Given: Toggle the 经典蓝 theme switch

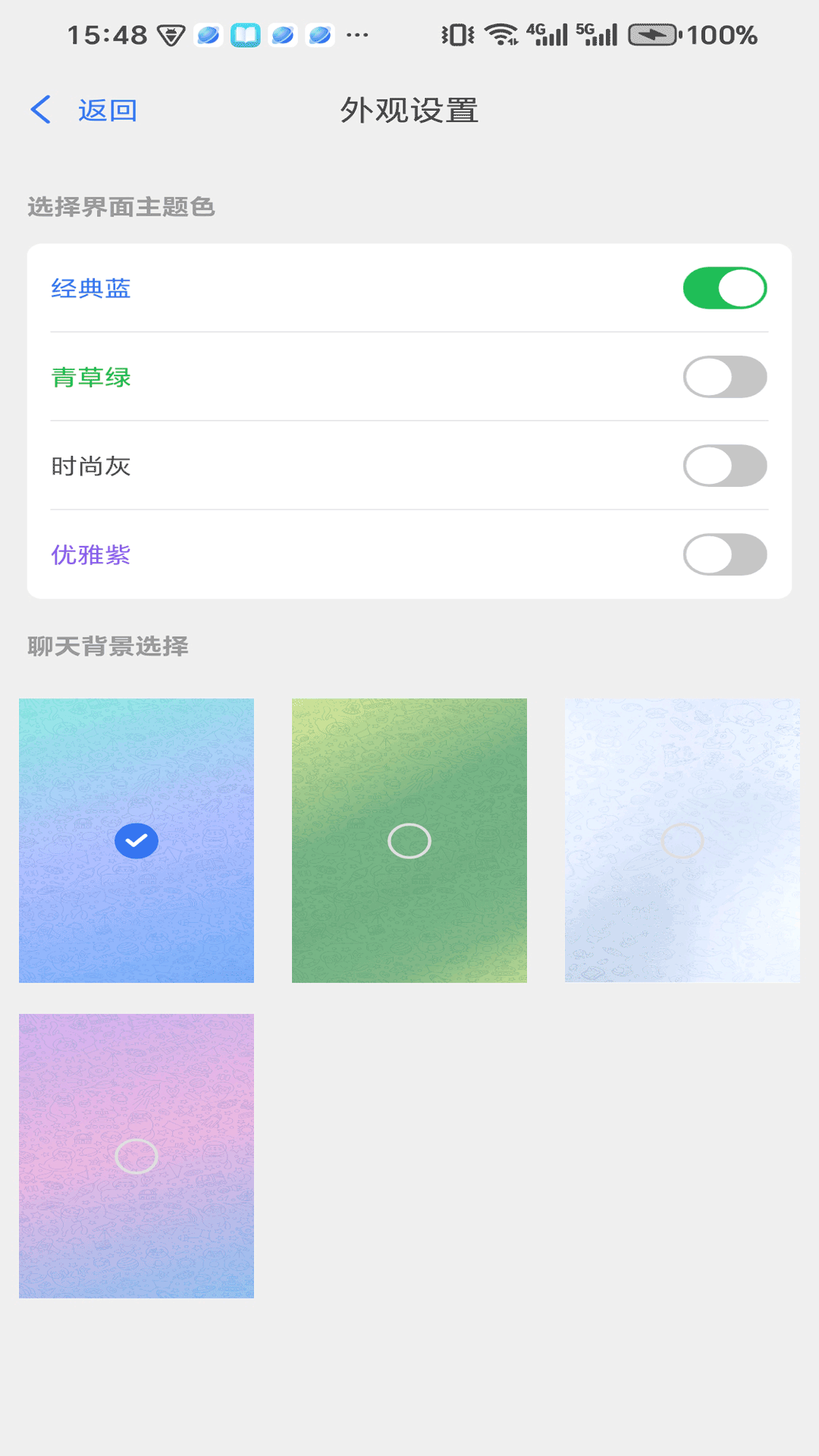Looking at the screenshot, I should pos(724,288).
